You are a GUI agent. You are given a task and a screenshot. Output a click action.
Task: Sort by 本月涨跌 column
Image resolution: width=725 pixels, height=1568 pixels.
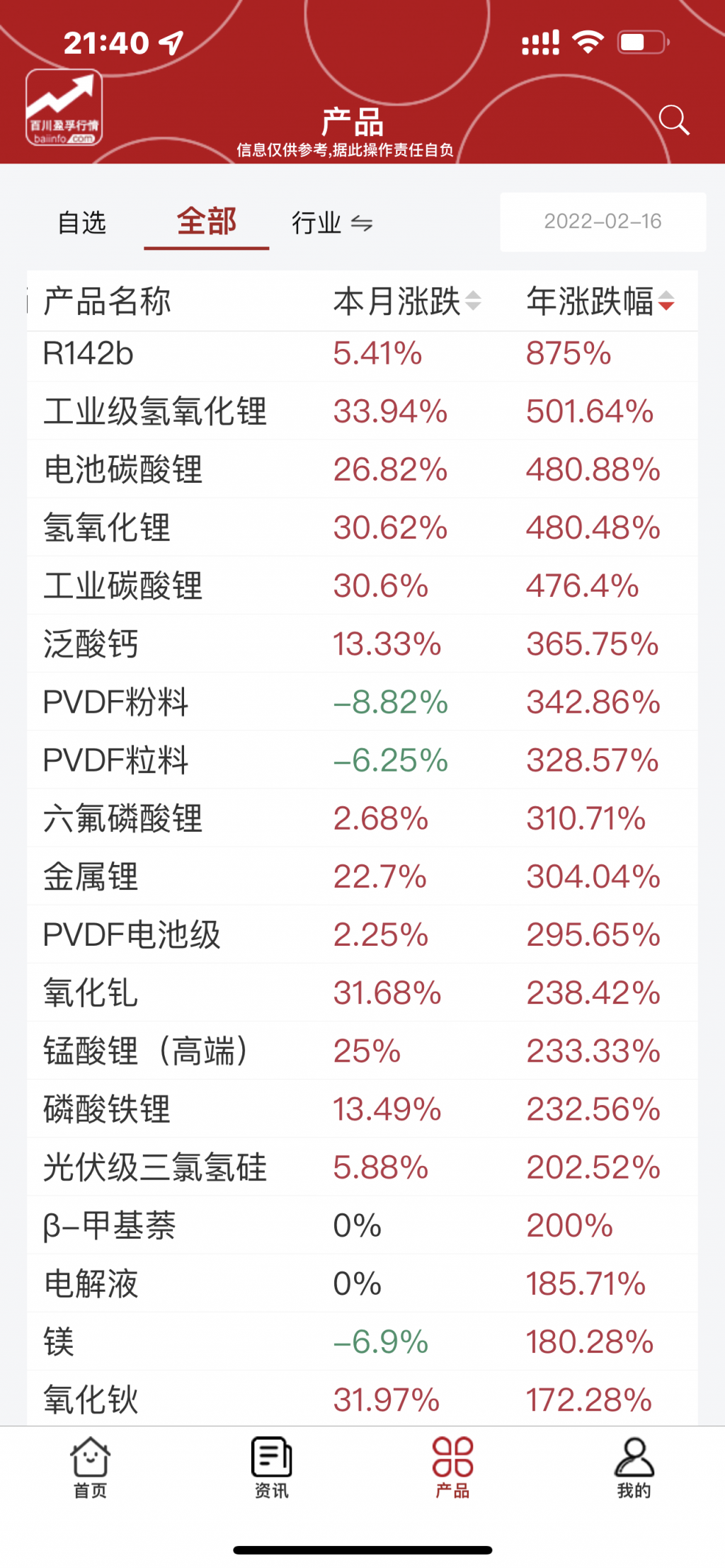coord(407,302)
